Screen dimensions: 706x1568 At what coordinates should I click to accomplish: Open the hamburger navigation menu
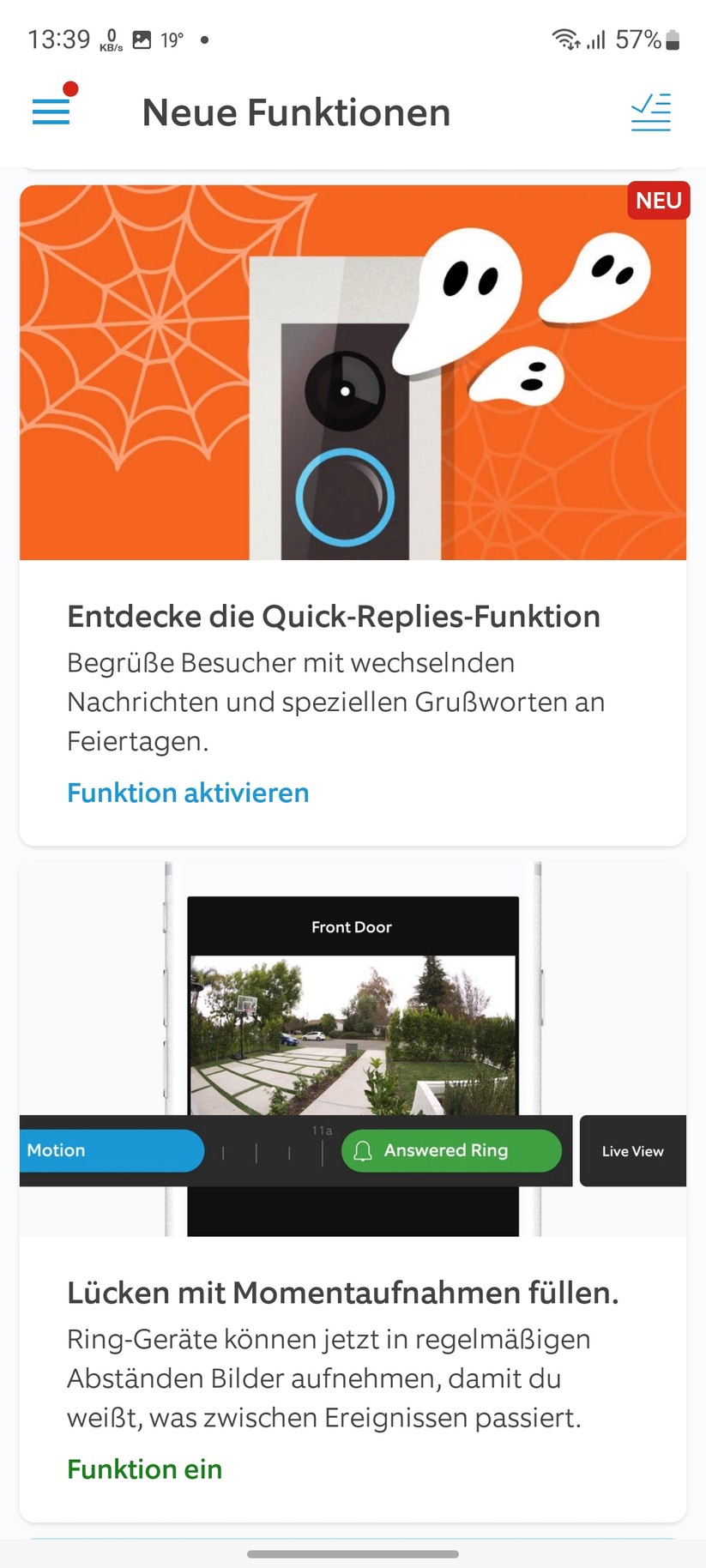click(50, 111)
